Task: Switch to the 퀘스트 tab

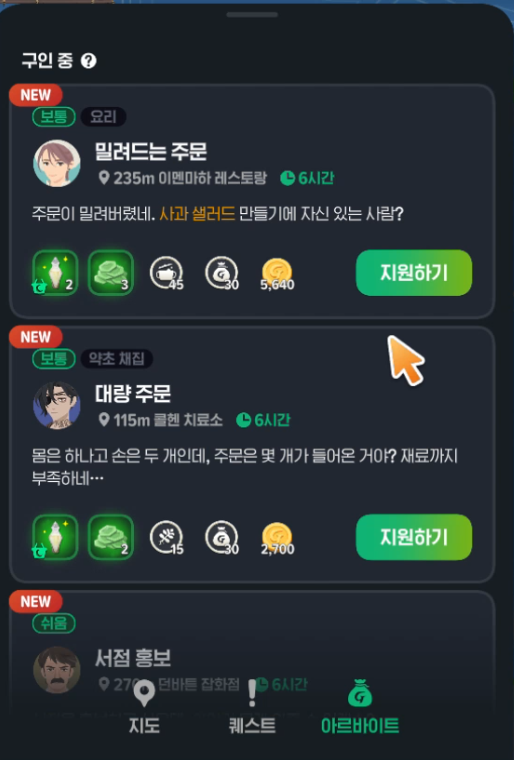Action: (252, 708)
